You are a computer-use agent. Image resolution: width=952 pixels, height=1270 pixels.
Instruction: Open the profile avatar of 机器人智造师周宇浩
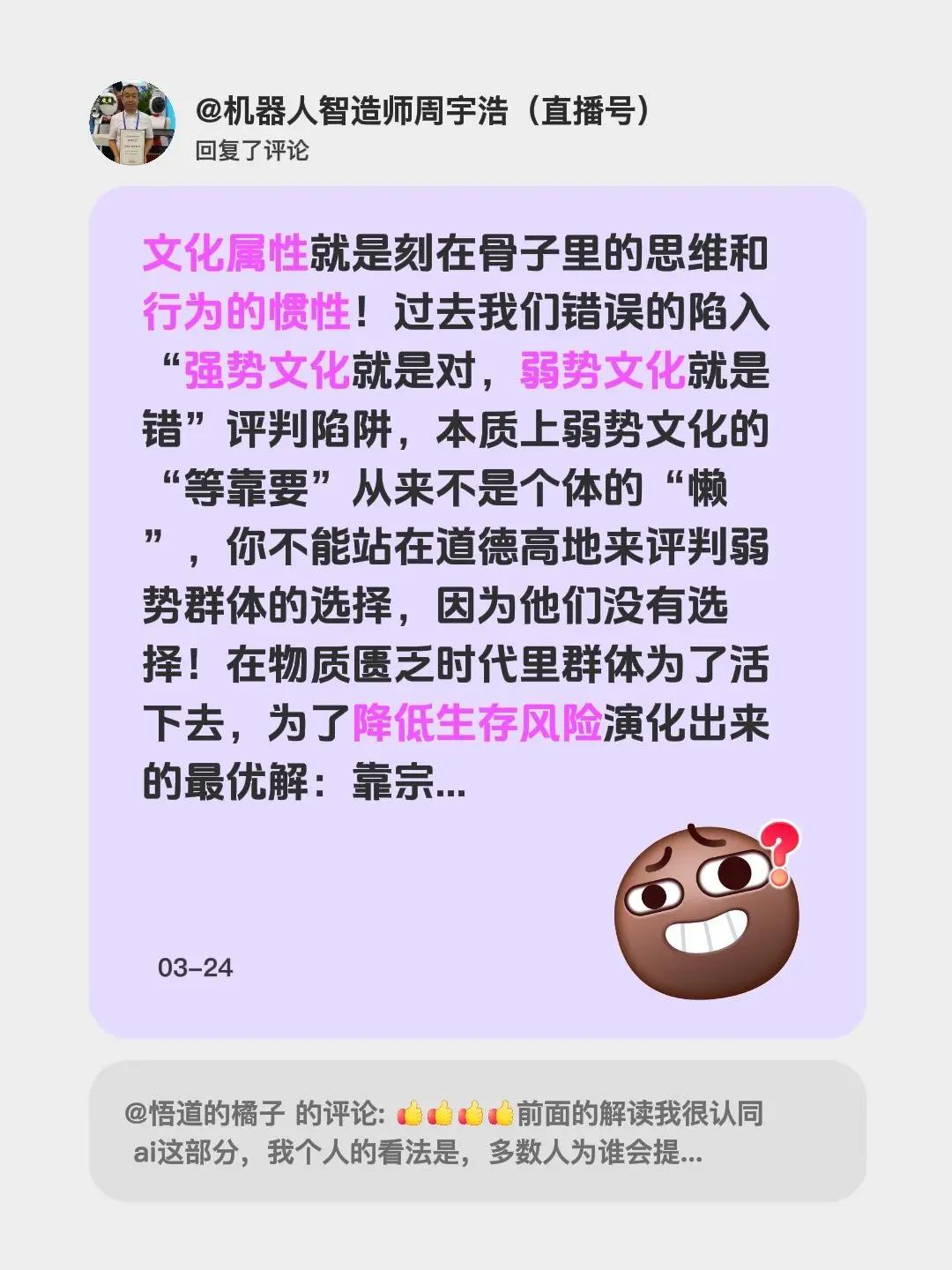click(x=132, y=119)
